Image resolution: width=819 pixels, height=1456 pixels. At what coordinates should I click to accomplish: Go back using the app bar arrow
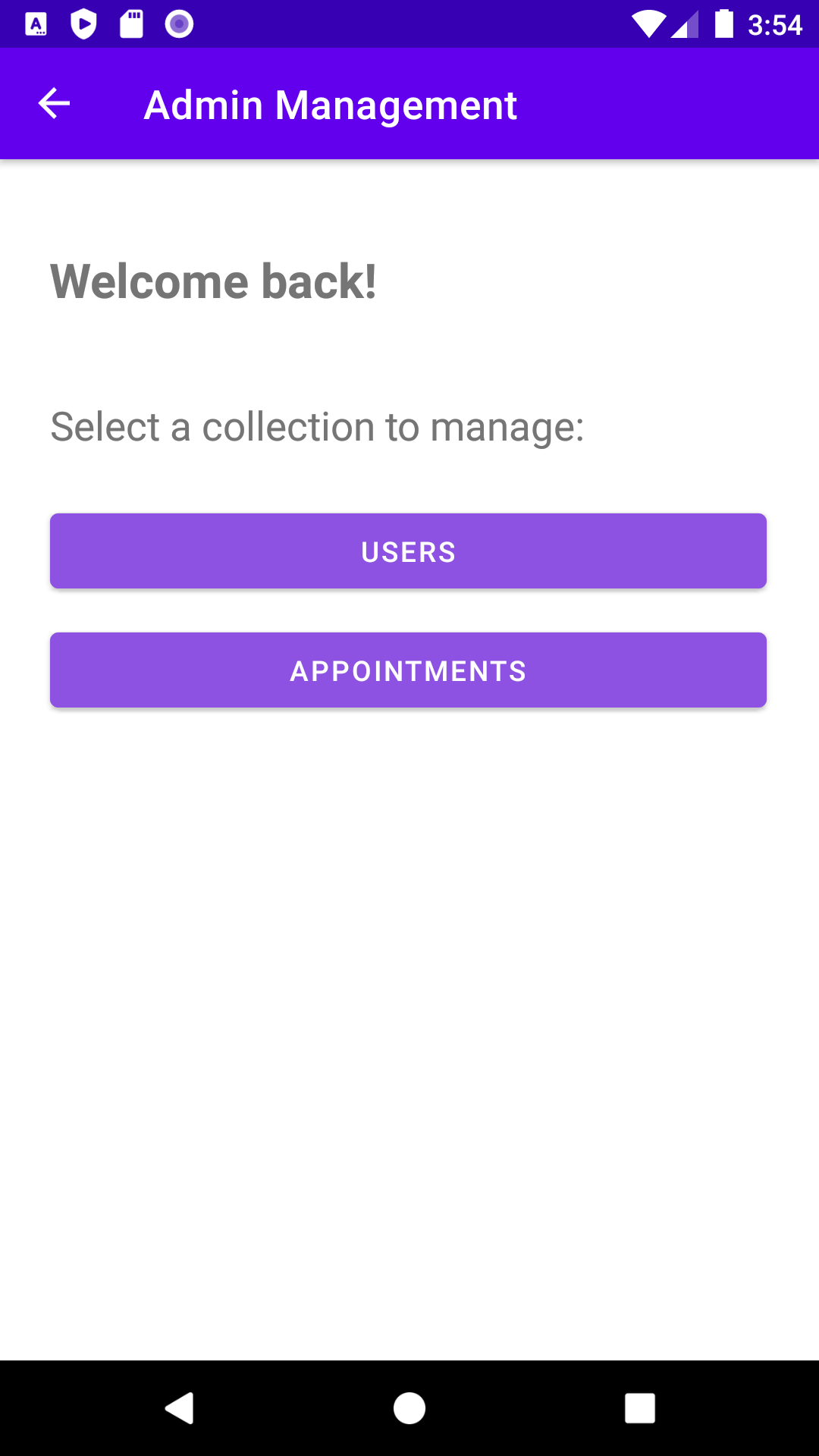(x=54, y=104)
